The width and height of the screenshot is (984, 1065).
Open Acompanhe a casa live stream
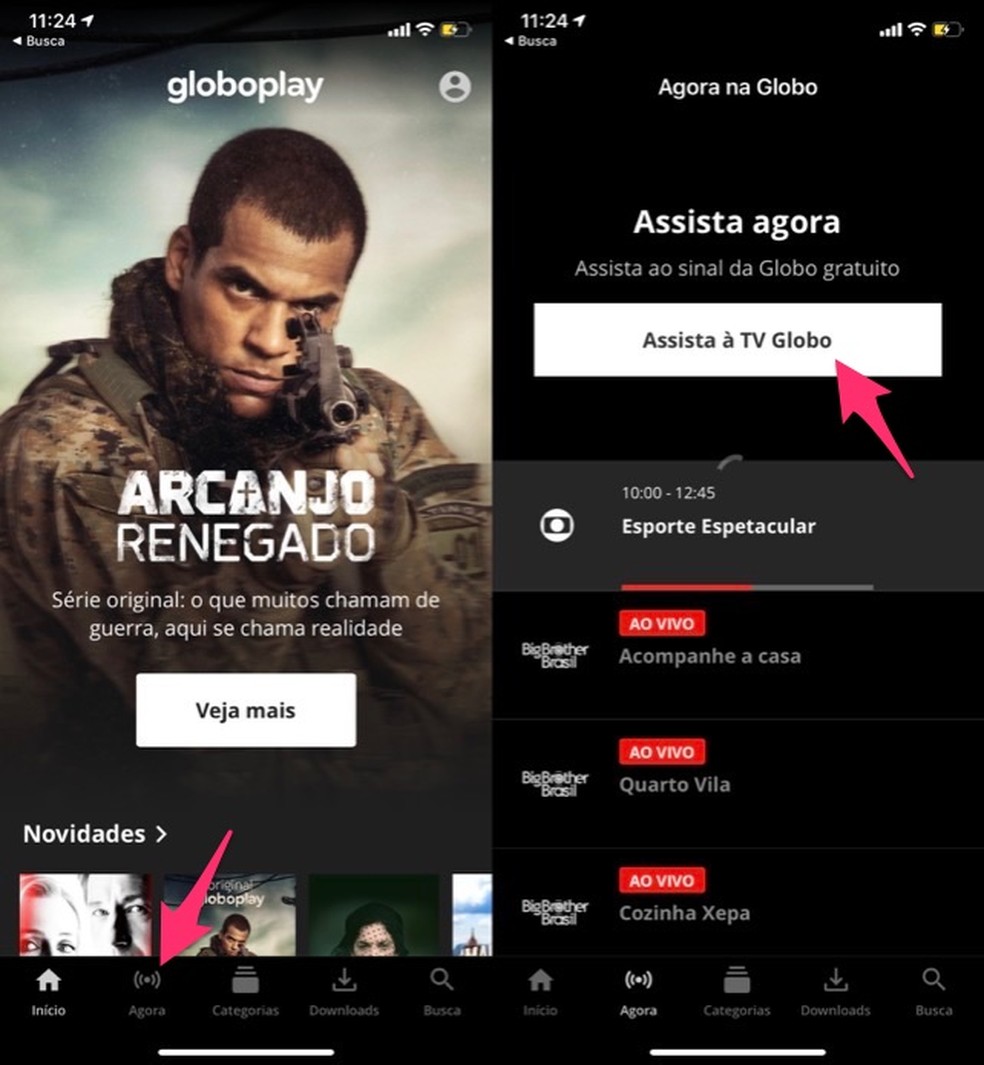(x=737, y=655)
